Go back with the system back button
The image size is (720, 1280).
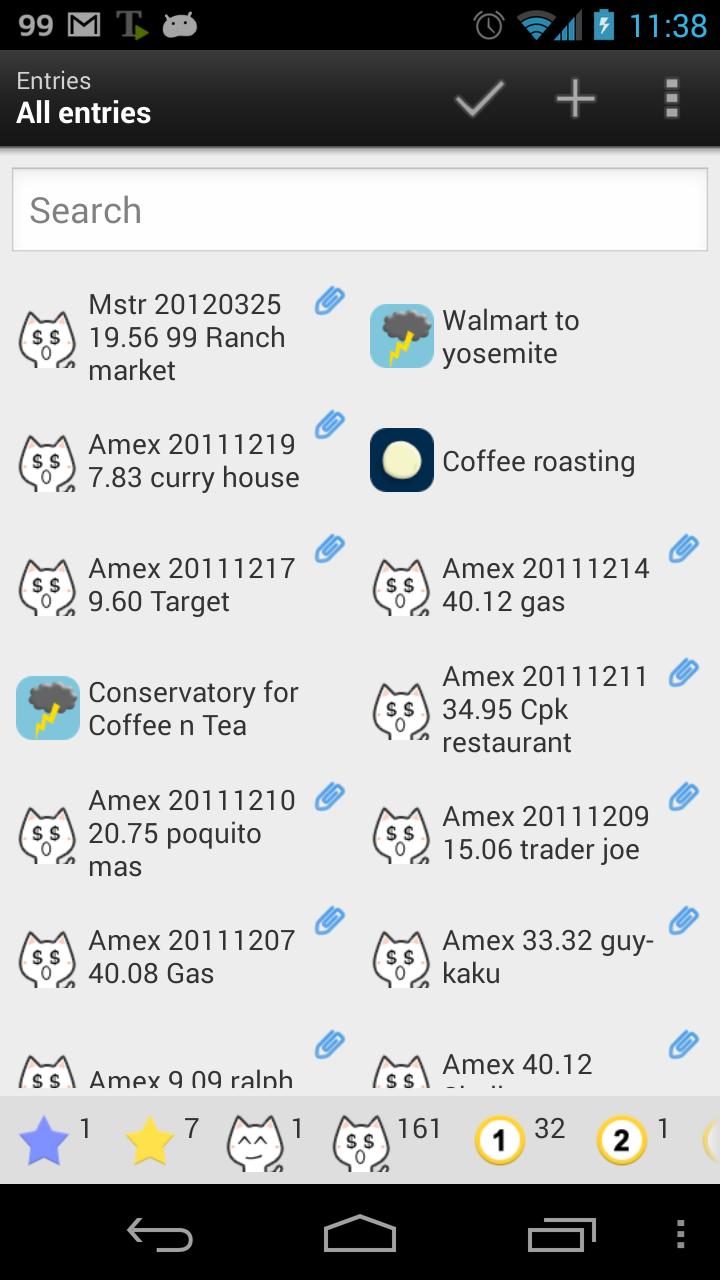(160, 1234)
